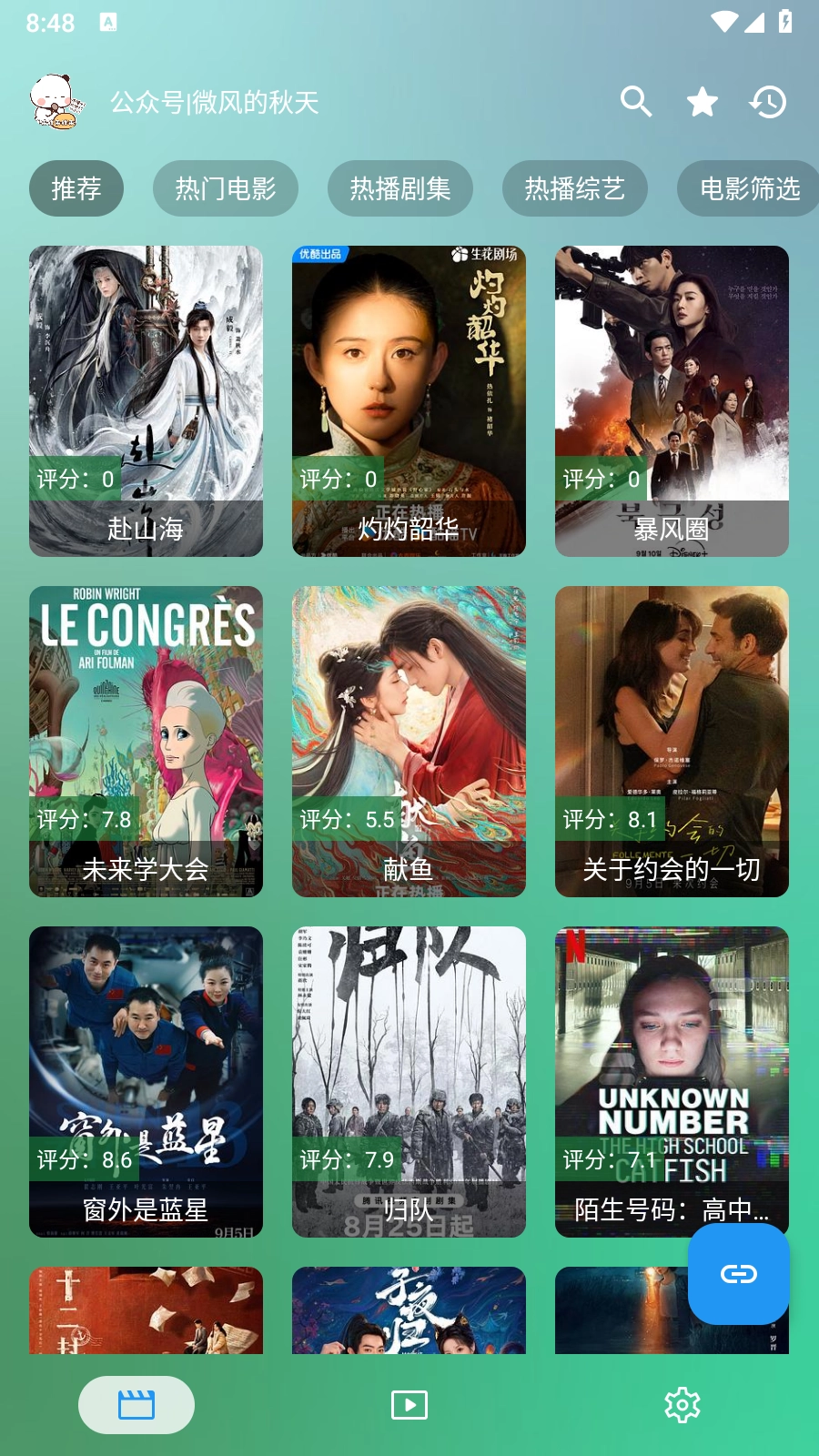Viewport: 819px width, 1456px height.
Task: Open the 窗外是蓝星 movie card
Action: click(146, 1081)
